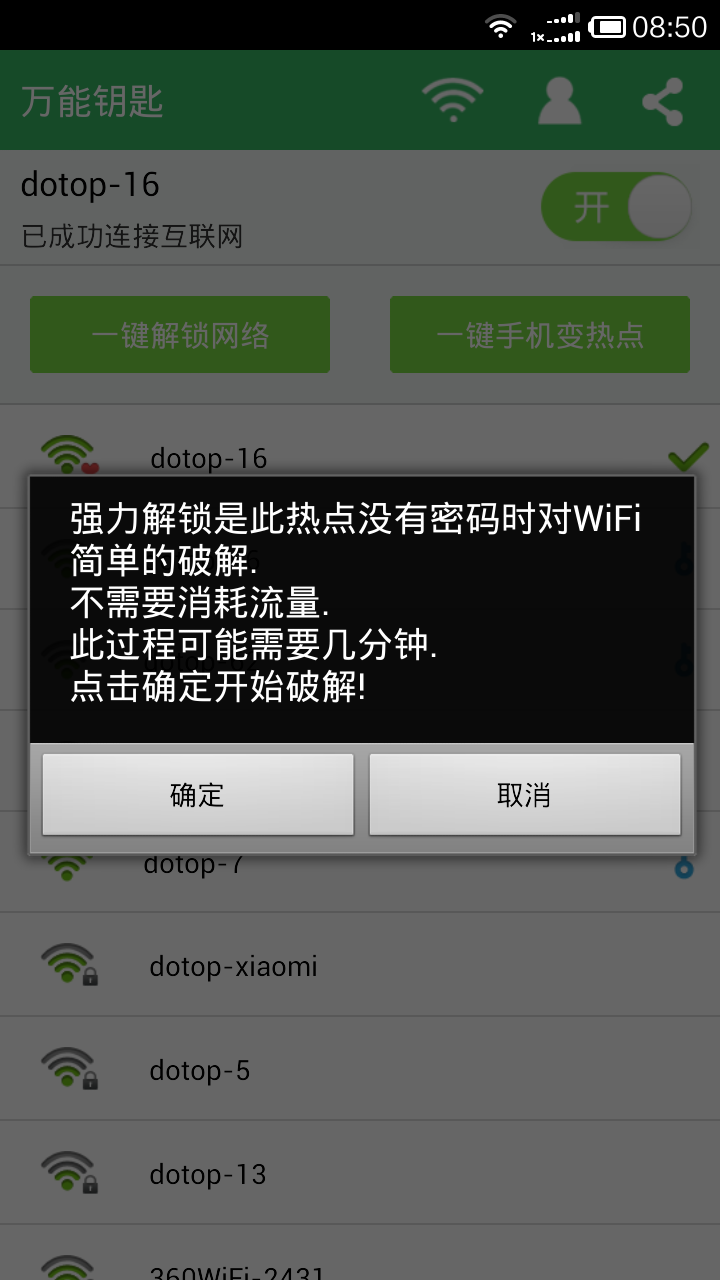The image size is (720, 1280).
Task: Open the WiFi hotspot list icon
Action: click(452, 100)
